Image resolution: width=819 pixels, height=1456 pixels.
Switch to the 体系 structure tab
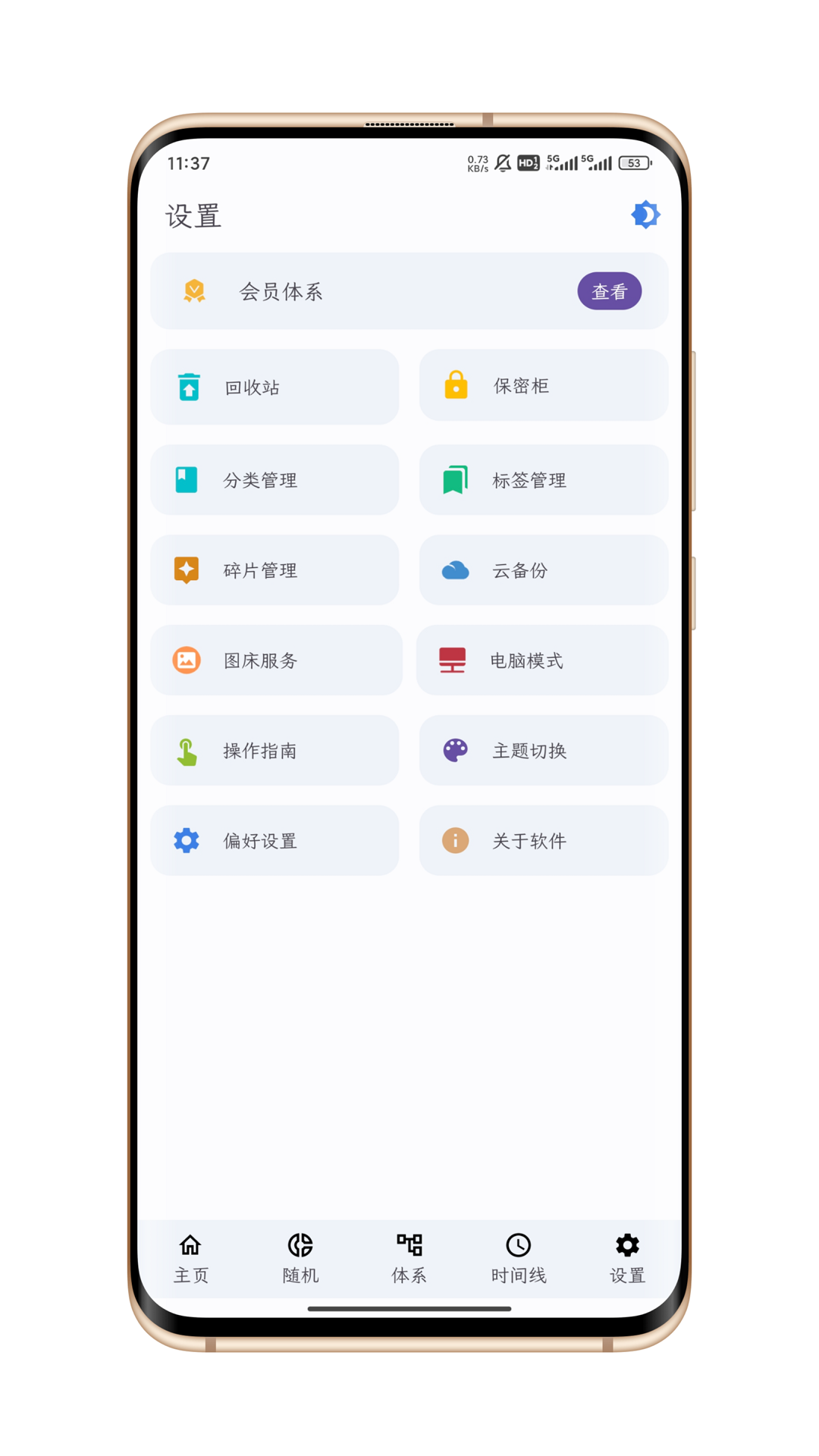(409, 1259)
